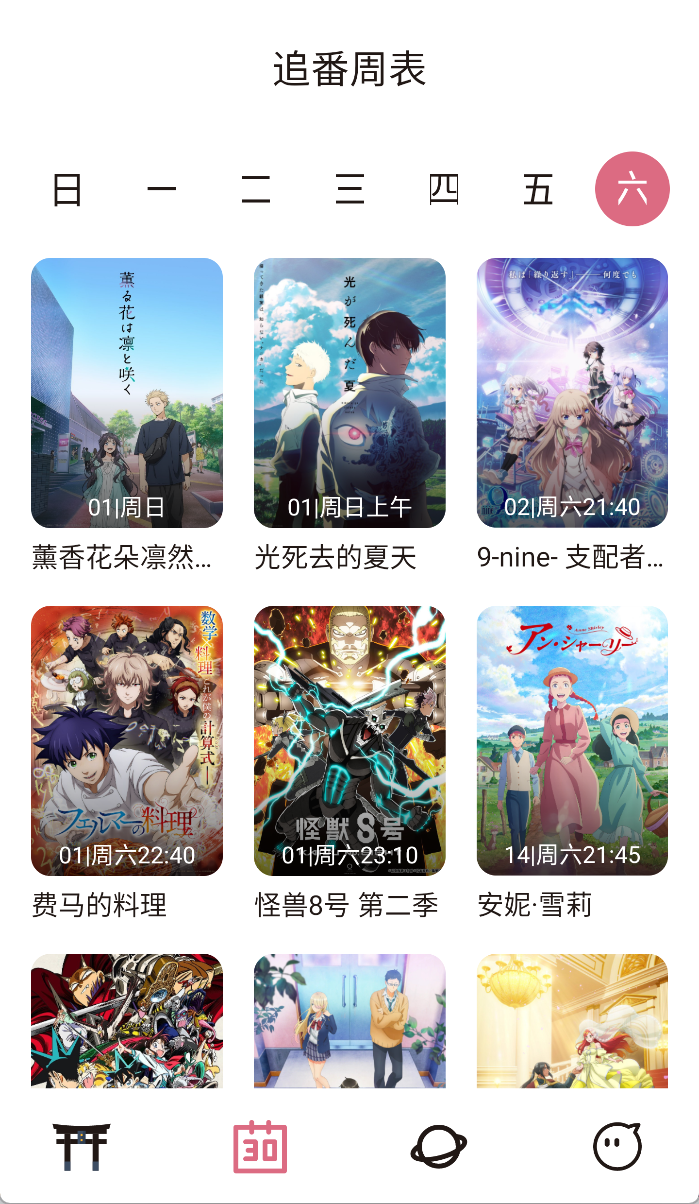Open the 9-nine- 支配者 anime card
The width and height of the screenshot is (699, 1204).
(x=572, y=393)
